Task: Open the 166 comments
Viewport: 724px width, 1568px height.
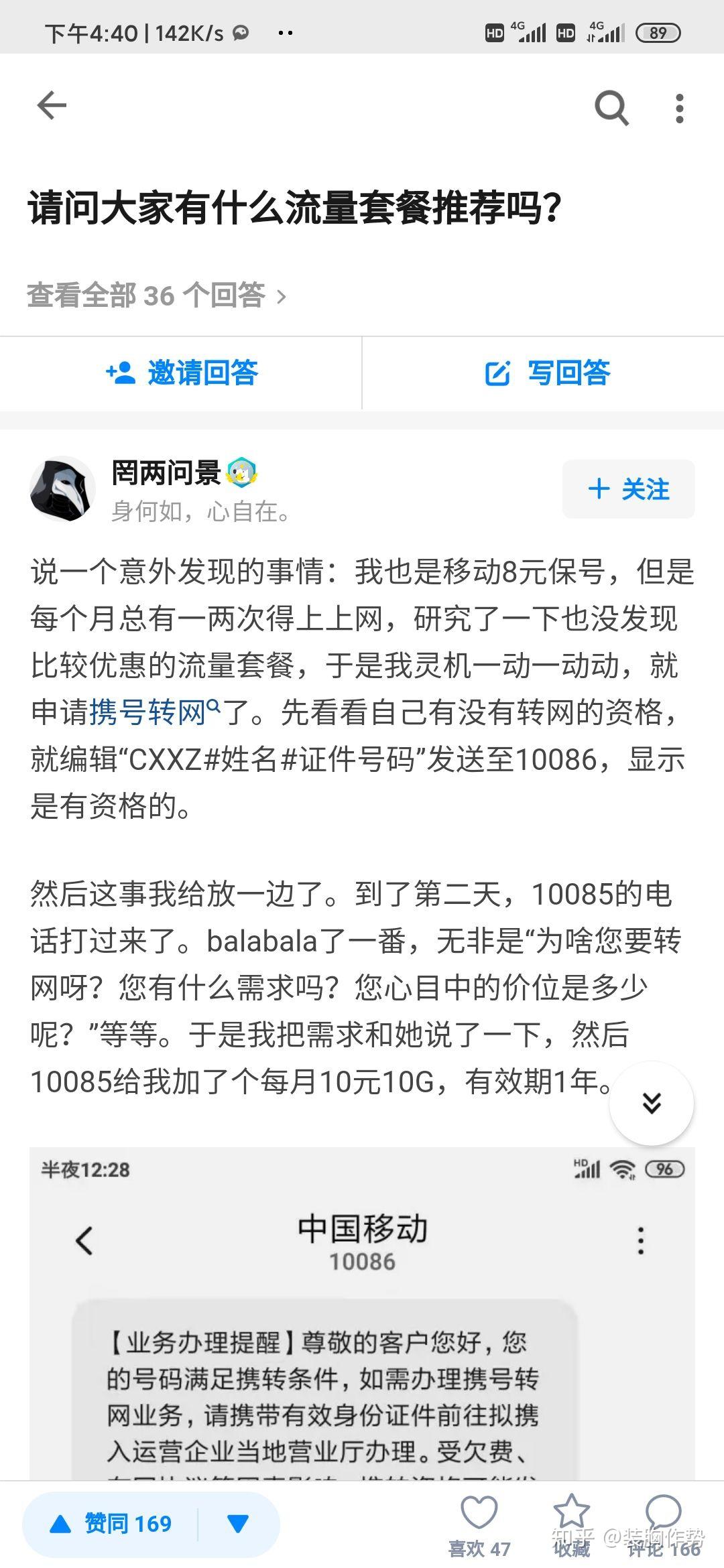Action: (x=664, y=1526)
